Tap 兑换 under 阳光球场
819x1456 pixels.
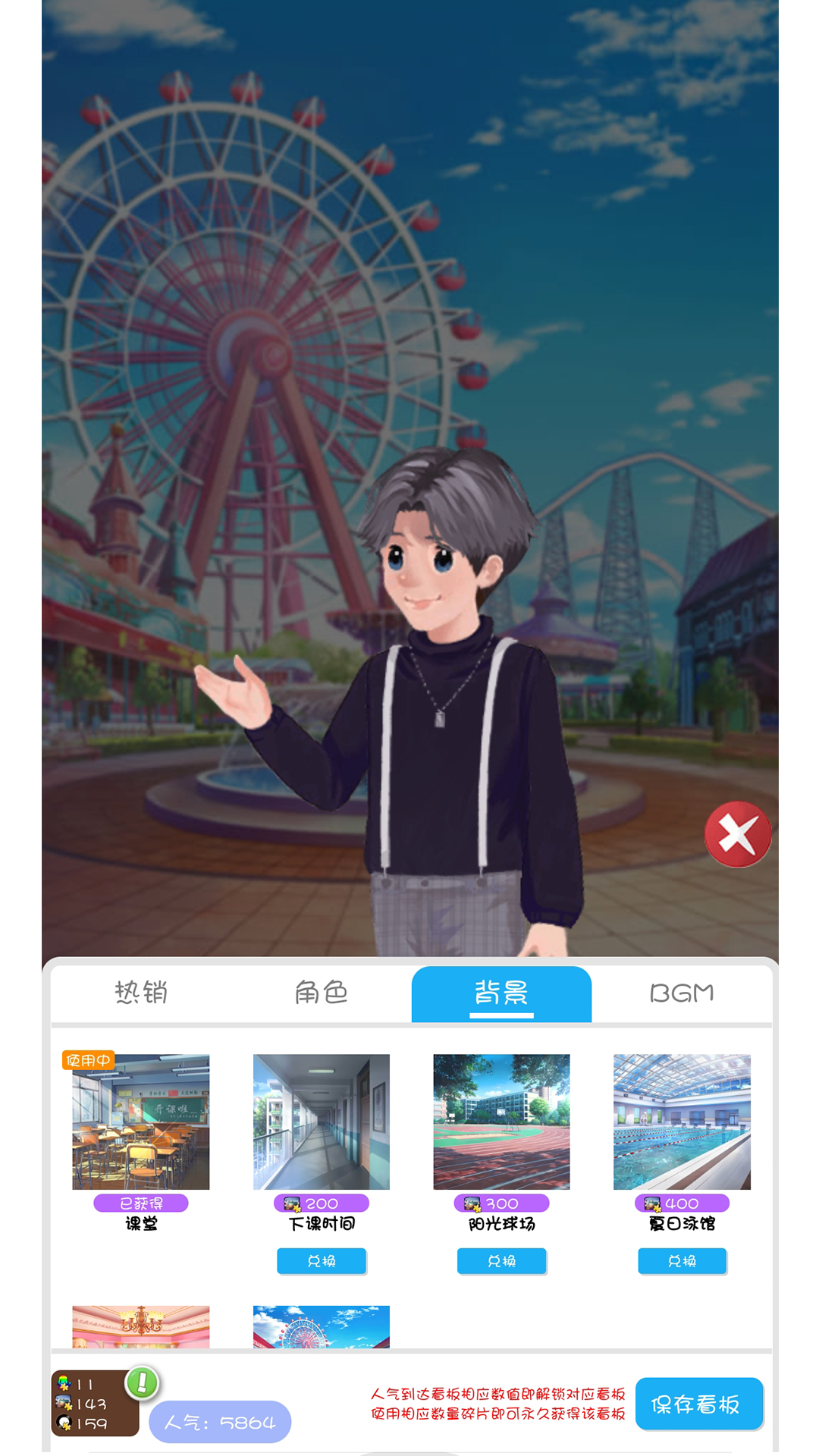(501, 1261)
